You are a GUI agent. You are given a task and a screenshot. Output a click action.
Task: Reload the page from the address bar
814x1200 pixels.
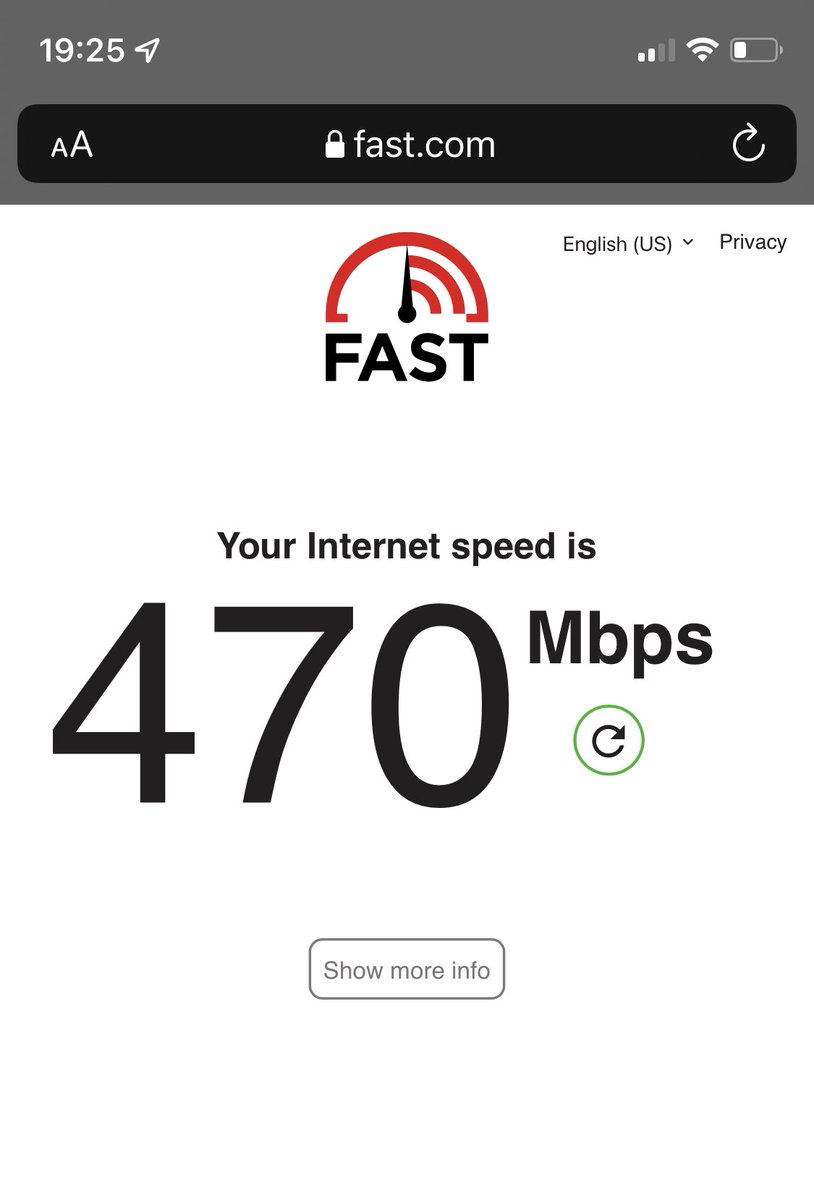click(x=748, y=145)
